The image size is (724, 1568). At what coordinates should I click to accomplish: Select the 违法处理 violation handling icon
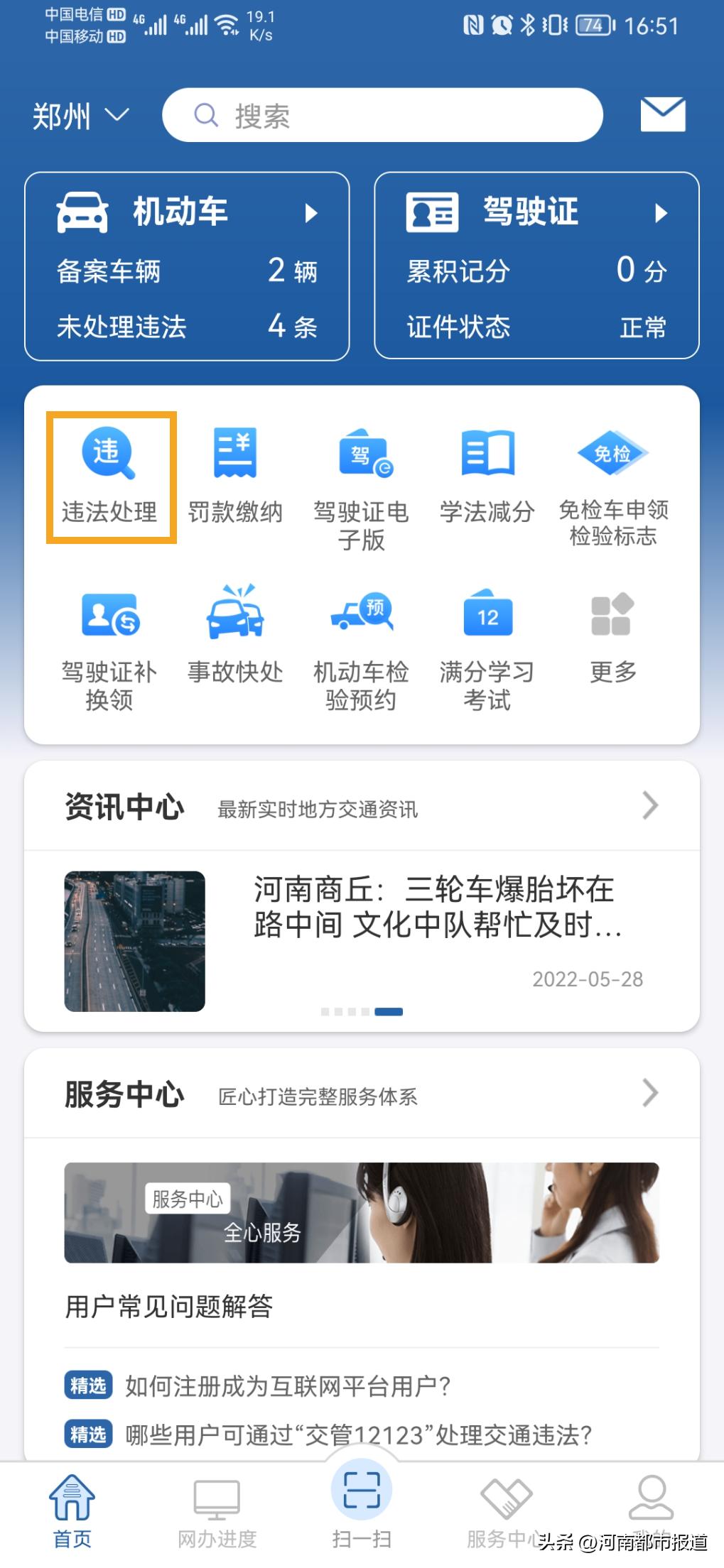pos(110,469)
